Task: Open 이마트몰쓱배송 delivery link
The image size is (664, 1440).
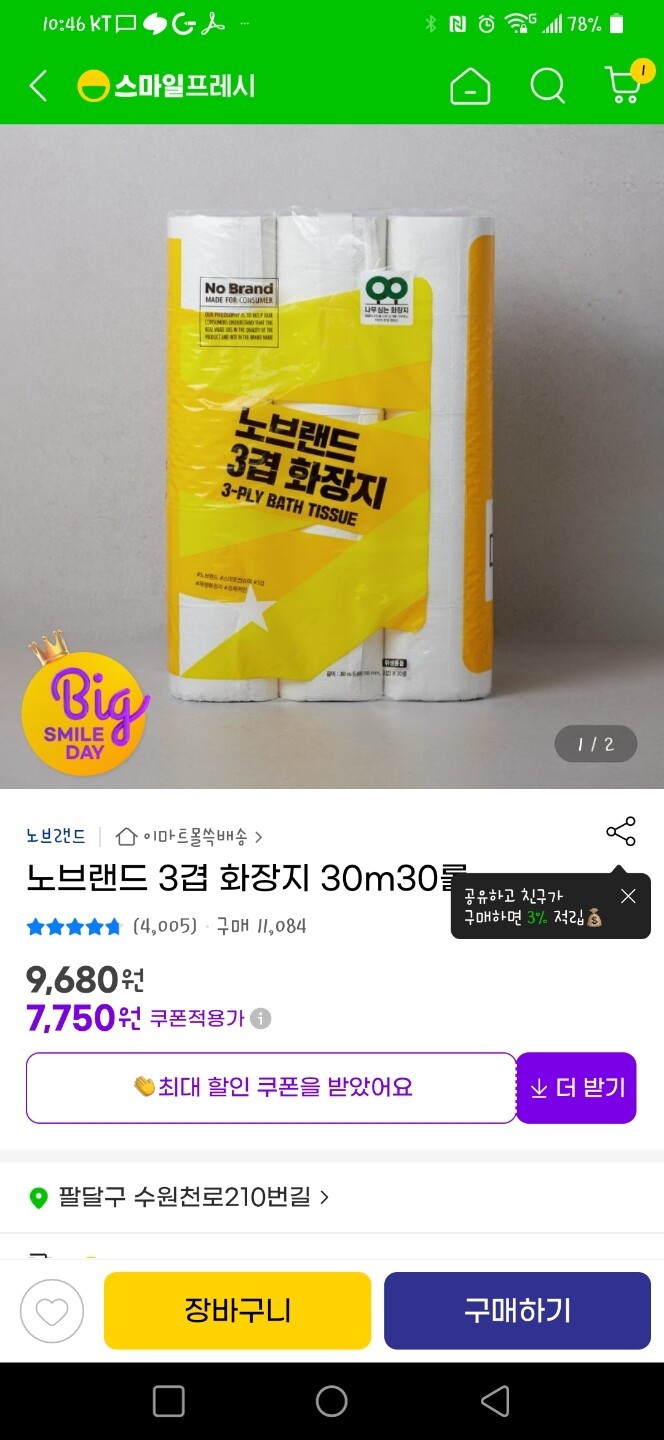Action: click(x=190, y=836)
